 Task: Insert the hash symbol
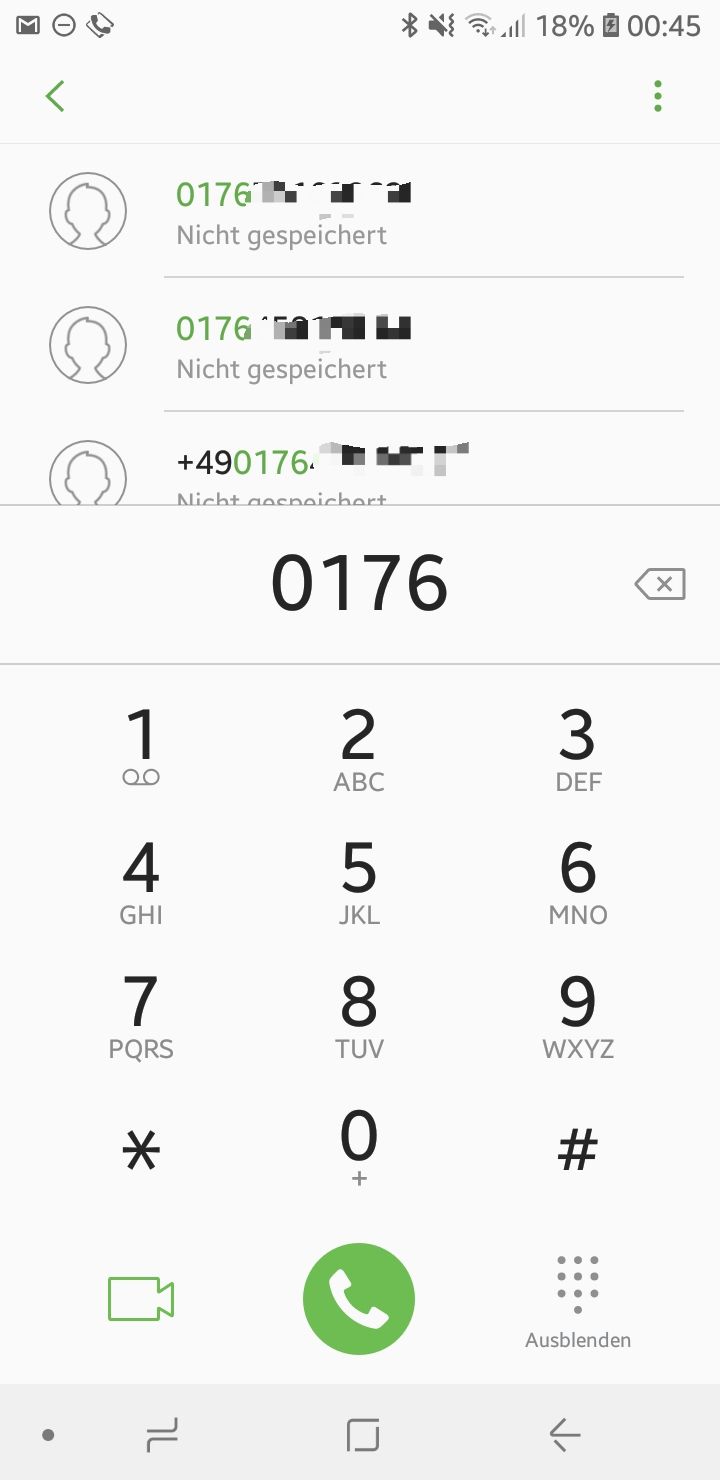pos(577,1150)
